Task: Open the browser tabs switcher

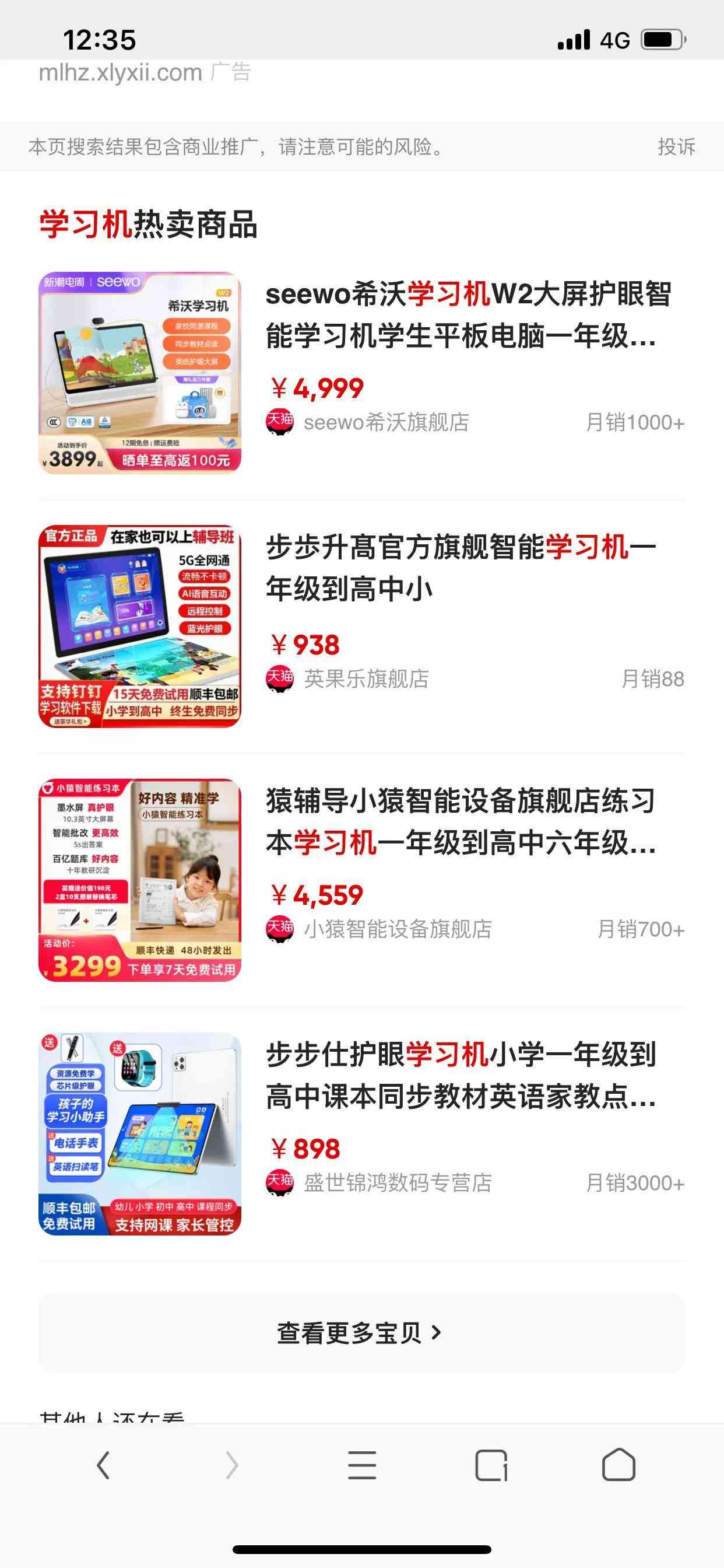Action: coord(490,1465)
